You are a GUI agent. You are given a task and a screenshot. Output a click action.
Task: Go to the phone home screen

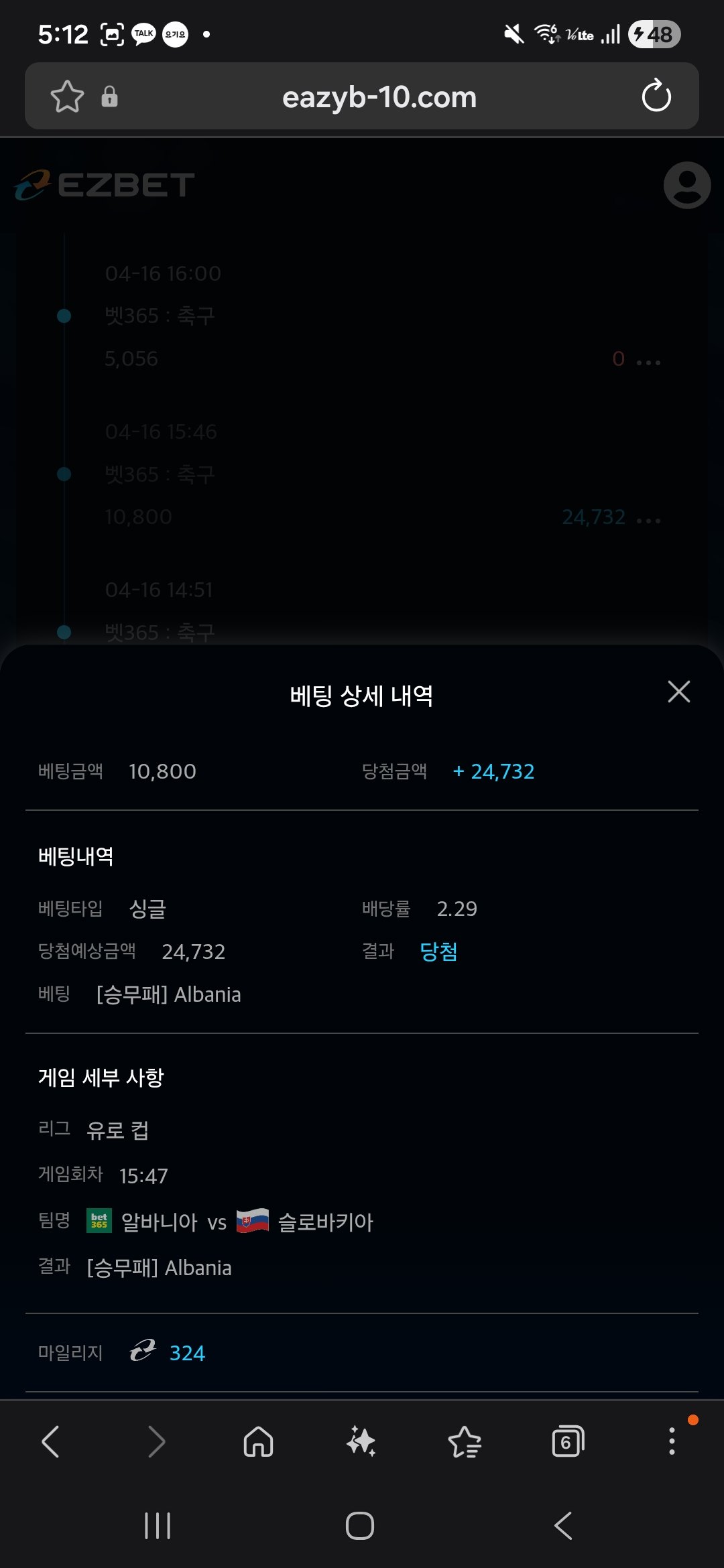coord(360,1526)
